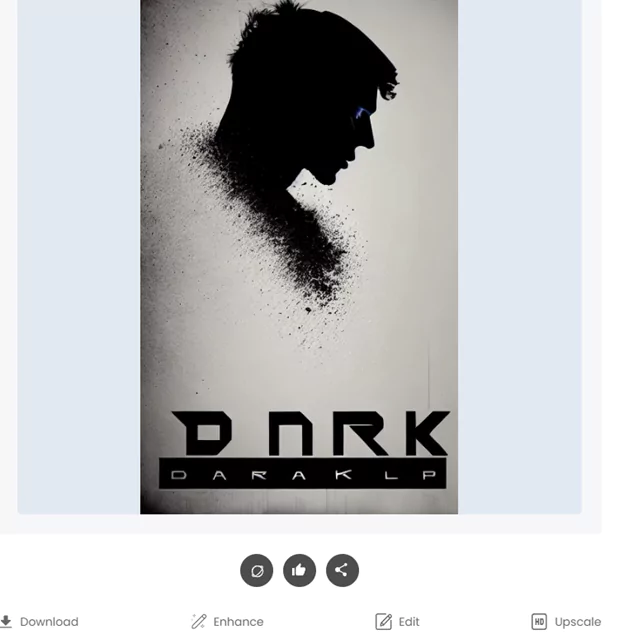Upscale the image to HD
Screen dimensions: 624x639
(566, 621)
